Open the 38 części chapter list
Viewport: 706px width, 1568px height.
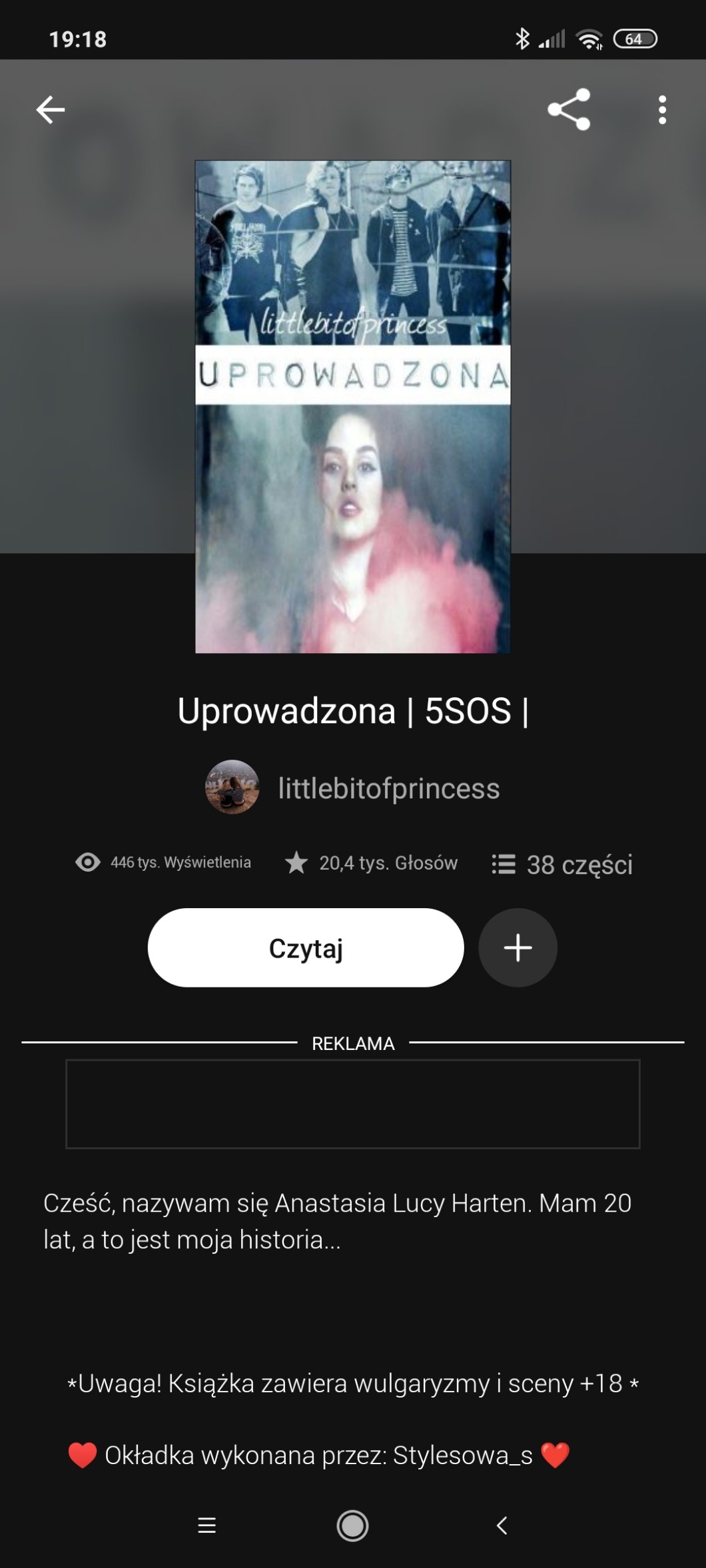(563, 864)
